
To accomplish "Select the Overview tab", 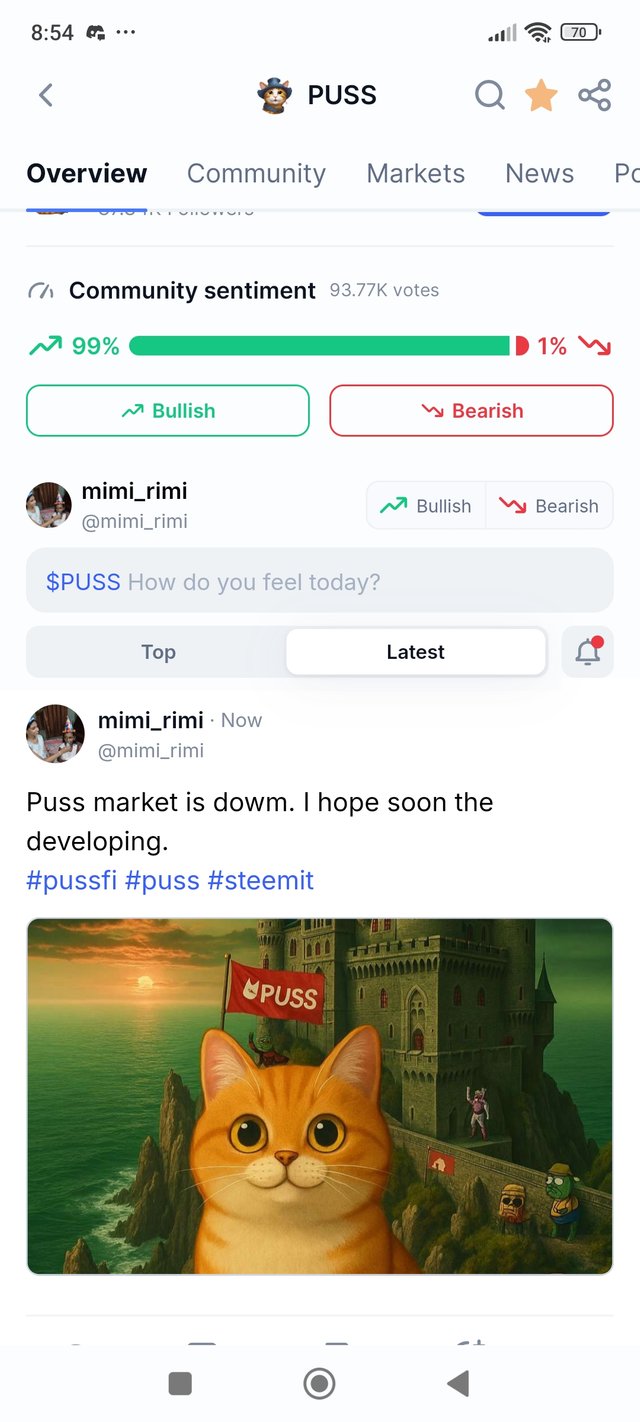I will pos(87,173).
